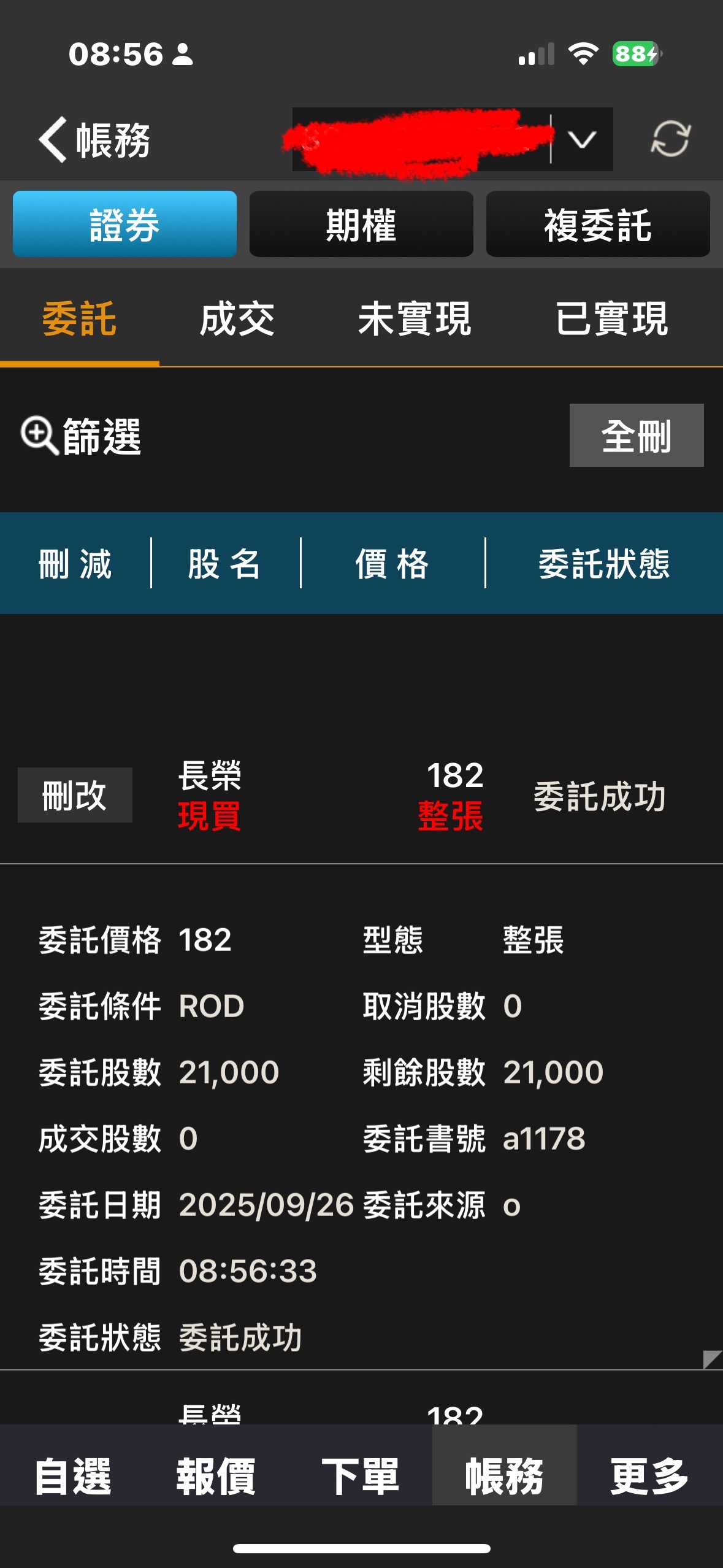Open the 委託 tab
This screenshot has width=723, height=1568.
click(x=79, y=319)
